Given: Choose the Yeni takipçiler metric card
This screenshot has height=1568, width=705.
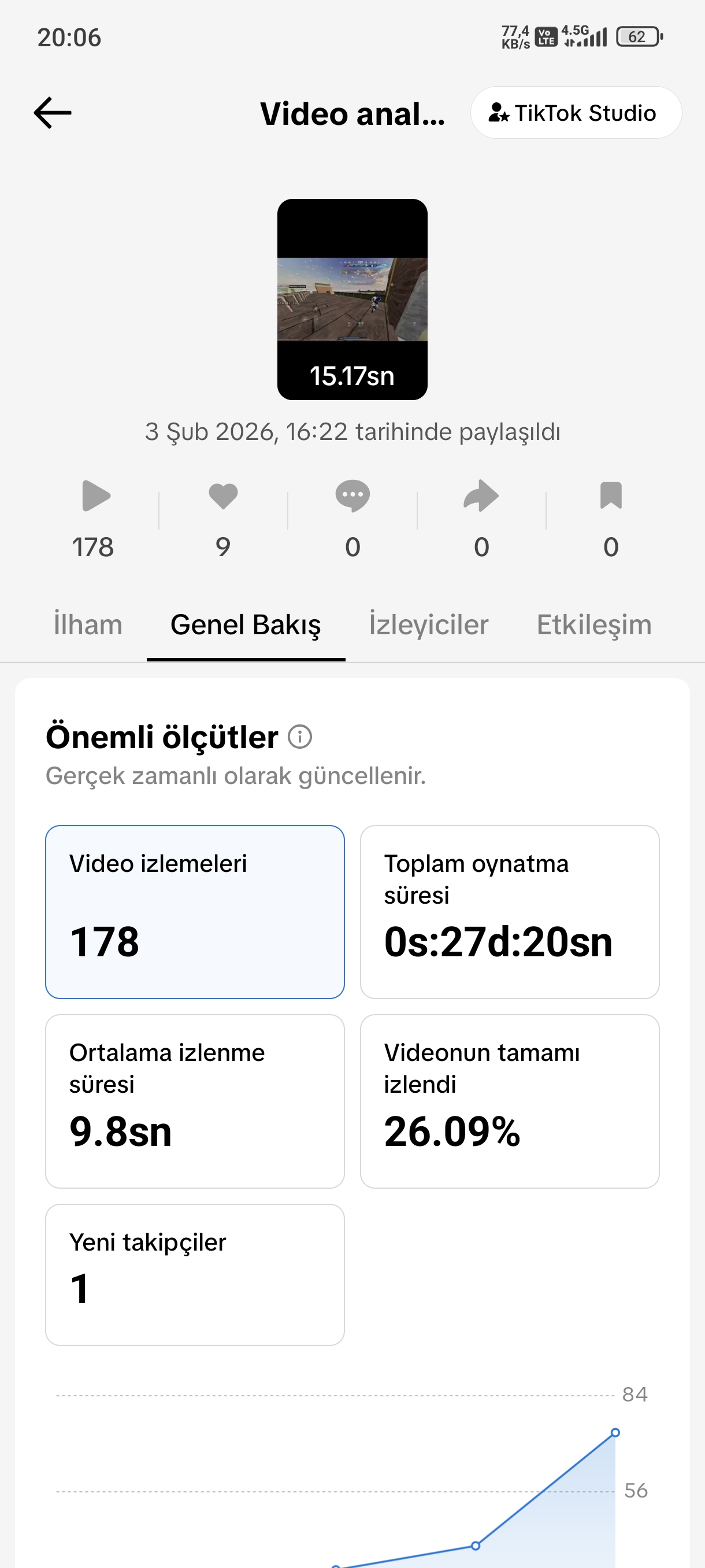Looking at the screenshot, I should click(195, 1275).
